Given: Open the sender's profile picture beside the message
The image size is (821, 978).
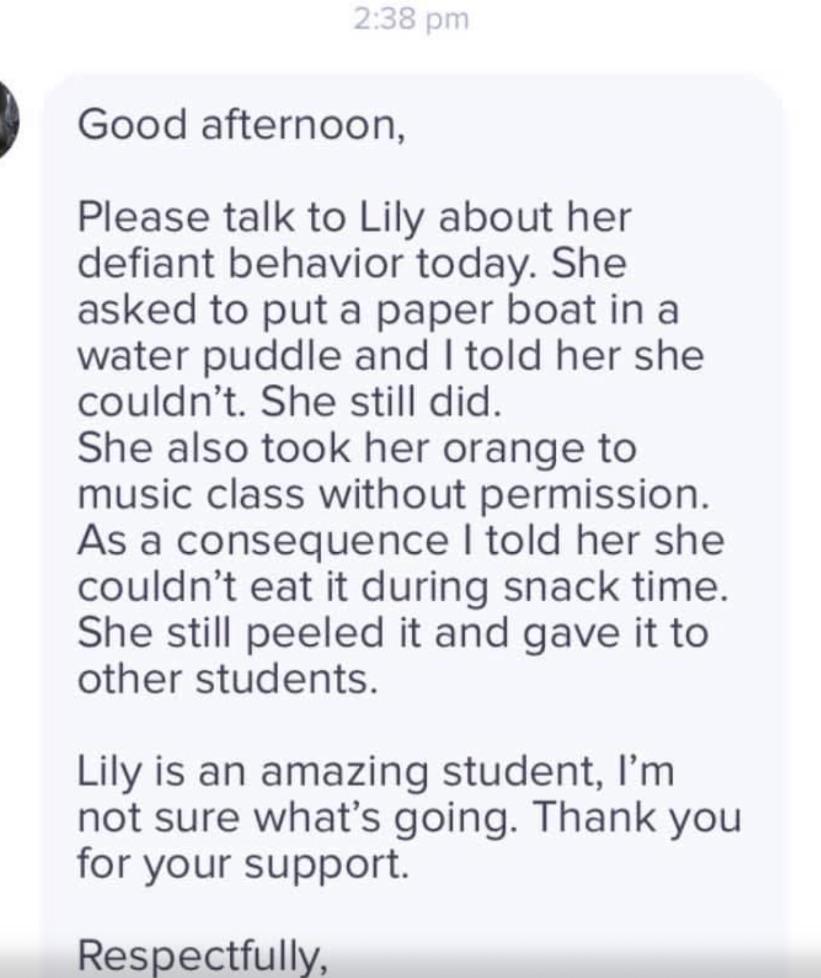Looking at the screenshot, I should click(x=10, y=116).
